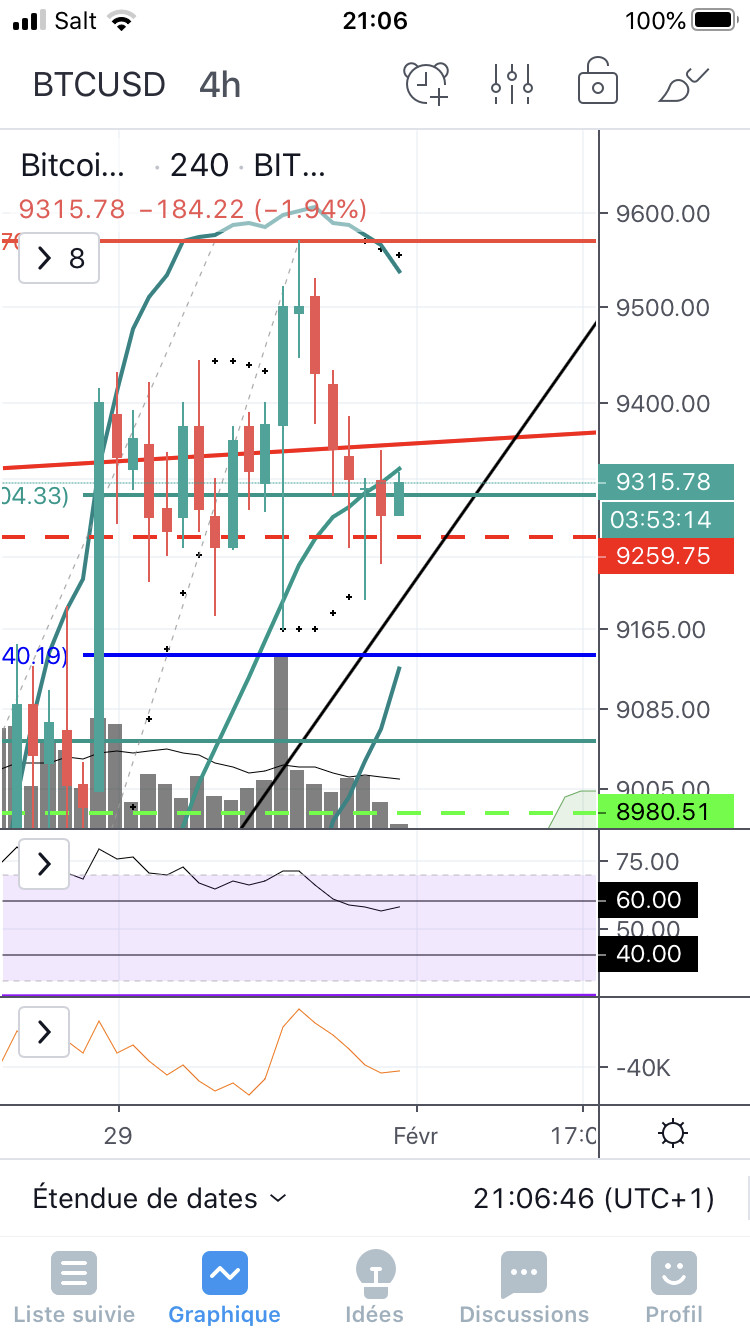Open the drawing tools brush

pyautogui.click(x=683, y=84)
